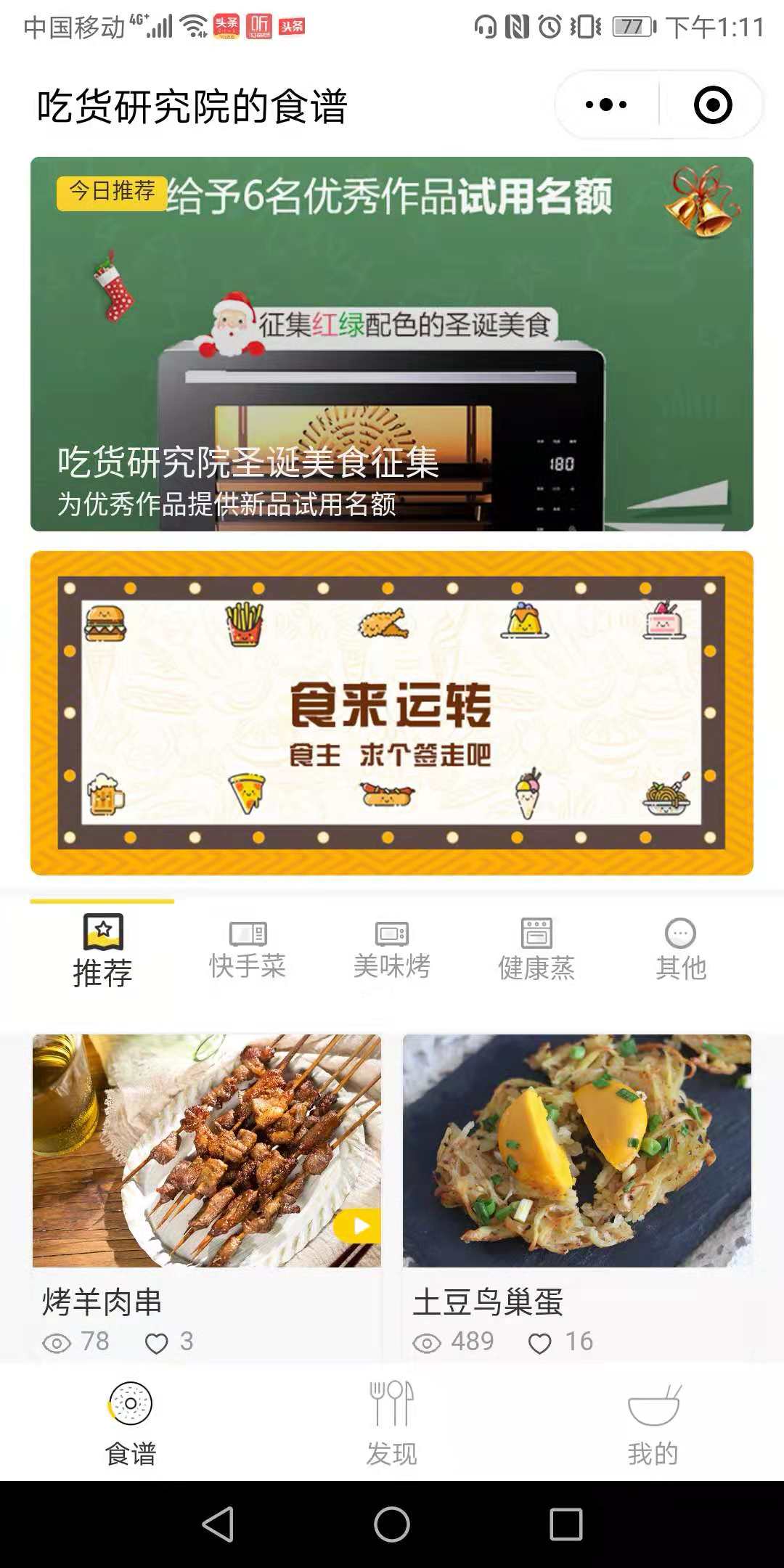Switch to the 推荐 tab
Screen dimensions: 784x1568
click(x=103, y=973)
